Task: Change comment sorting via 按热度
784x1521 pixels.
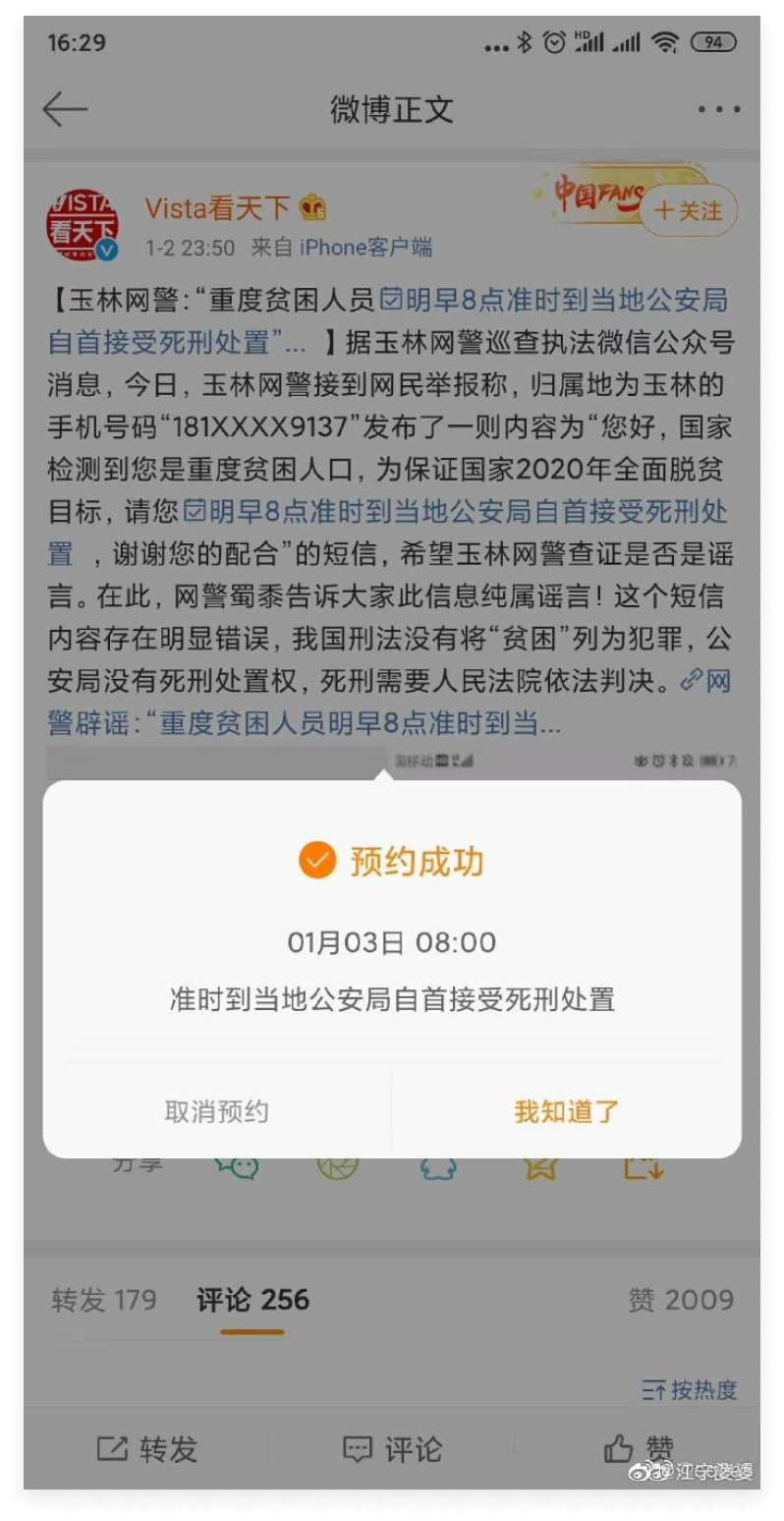Action: click(x=689, y=1389)
